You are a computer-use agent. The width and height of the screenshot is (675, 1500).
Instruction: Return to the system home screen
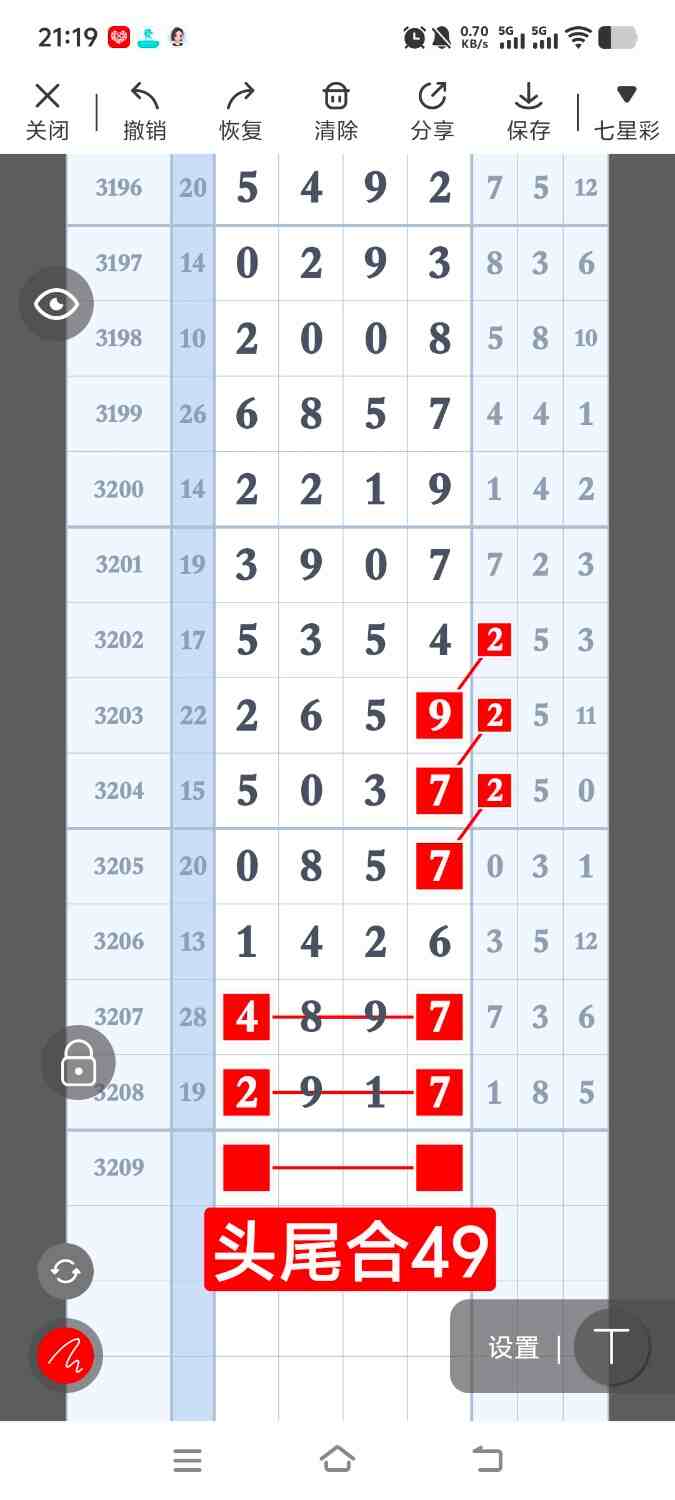[x=337, y=1460]
